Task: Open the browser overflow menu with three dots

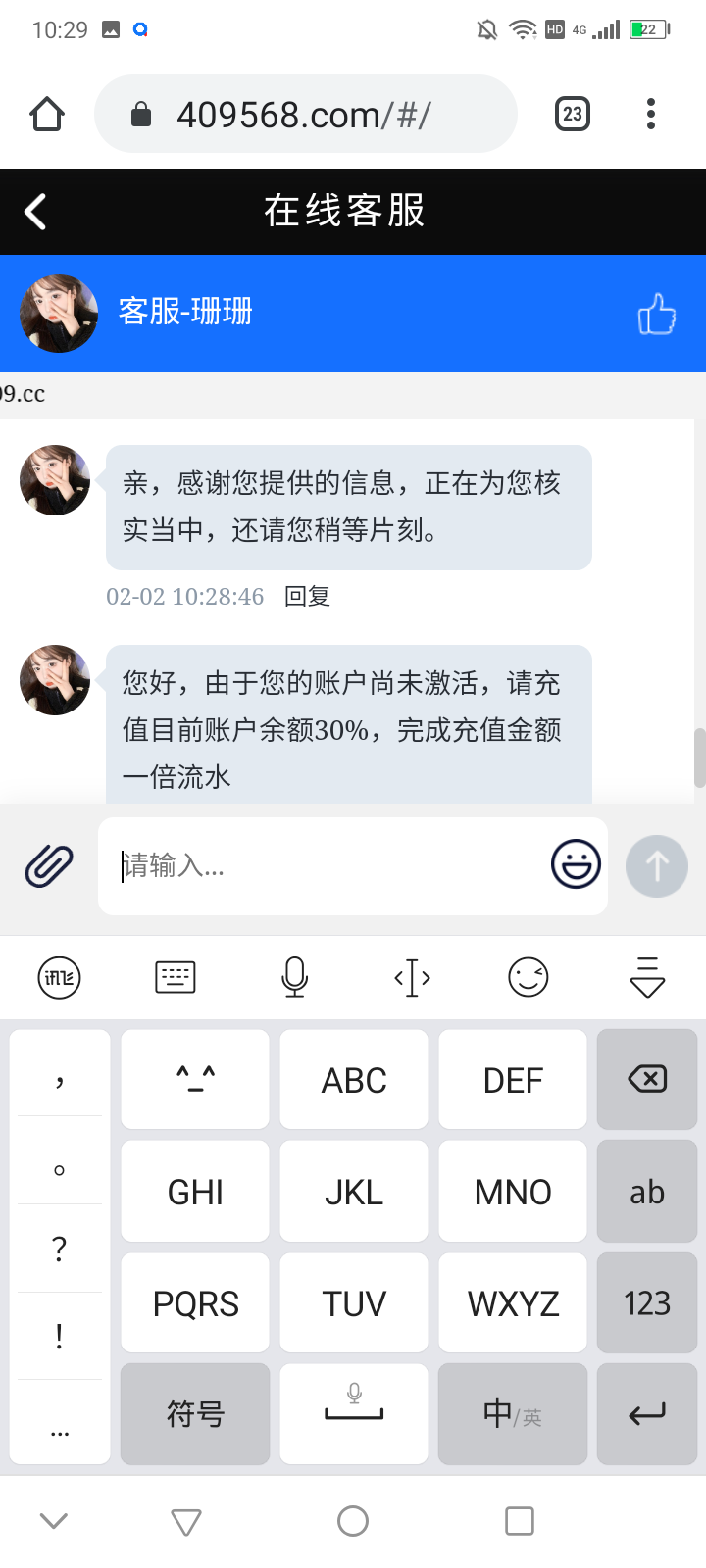Action: coord(650,114)
